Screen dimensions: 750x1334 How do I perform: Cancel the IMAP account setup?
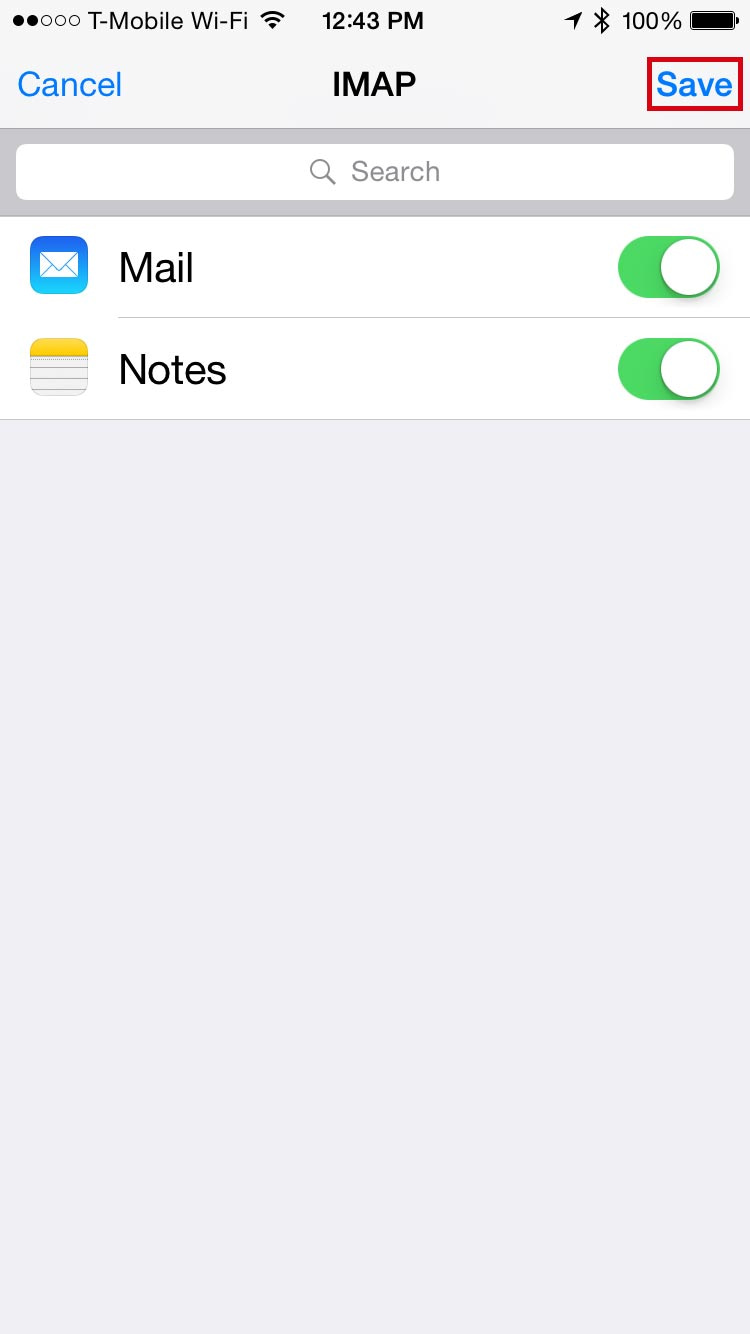tap(70, 84)
